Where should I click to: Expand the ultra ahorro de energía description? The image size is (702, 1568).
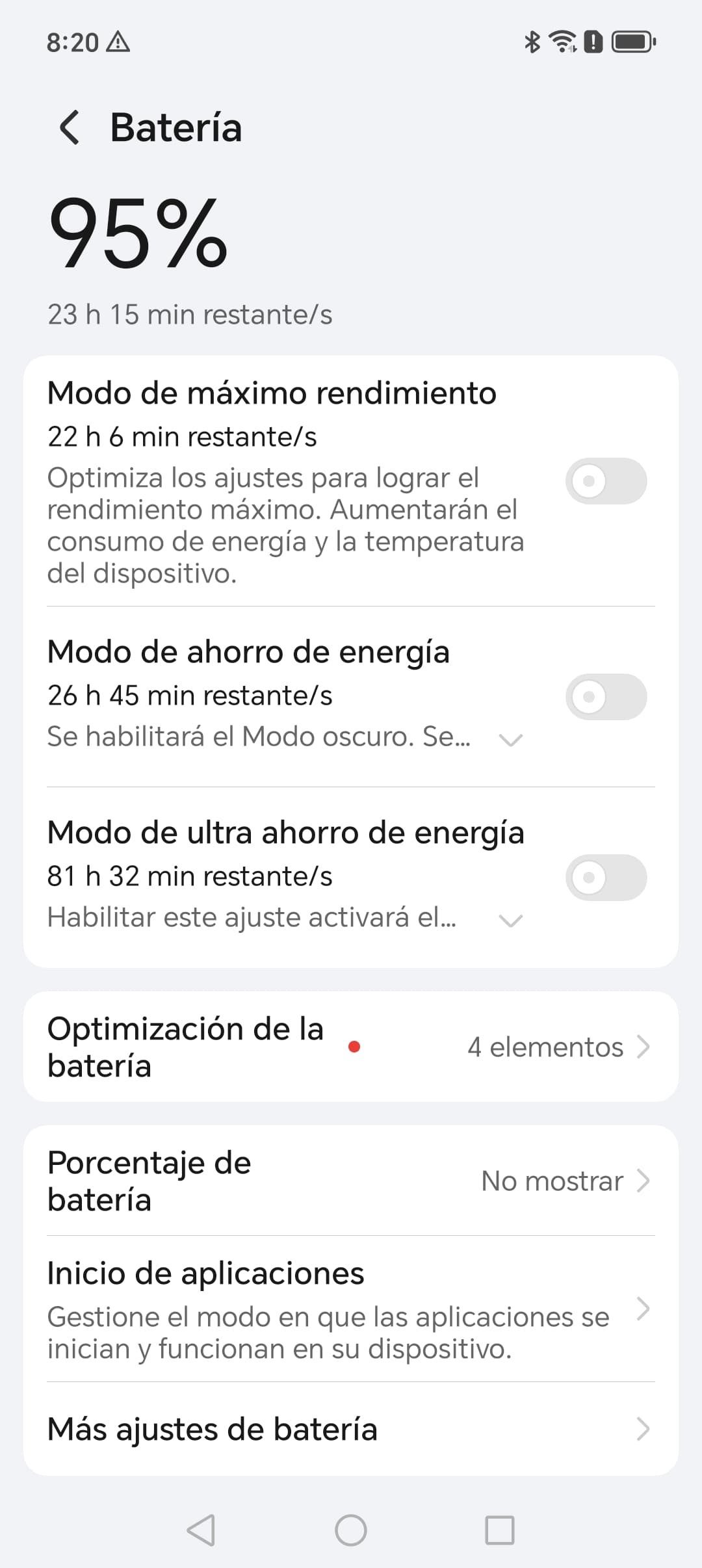(x=510, y=920)
